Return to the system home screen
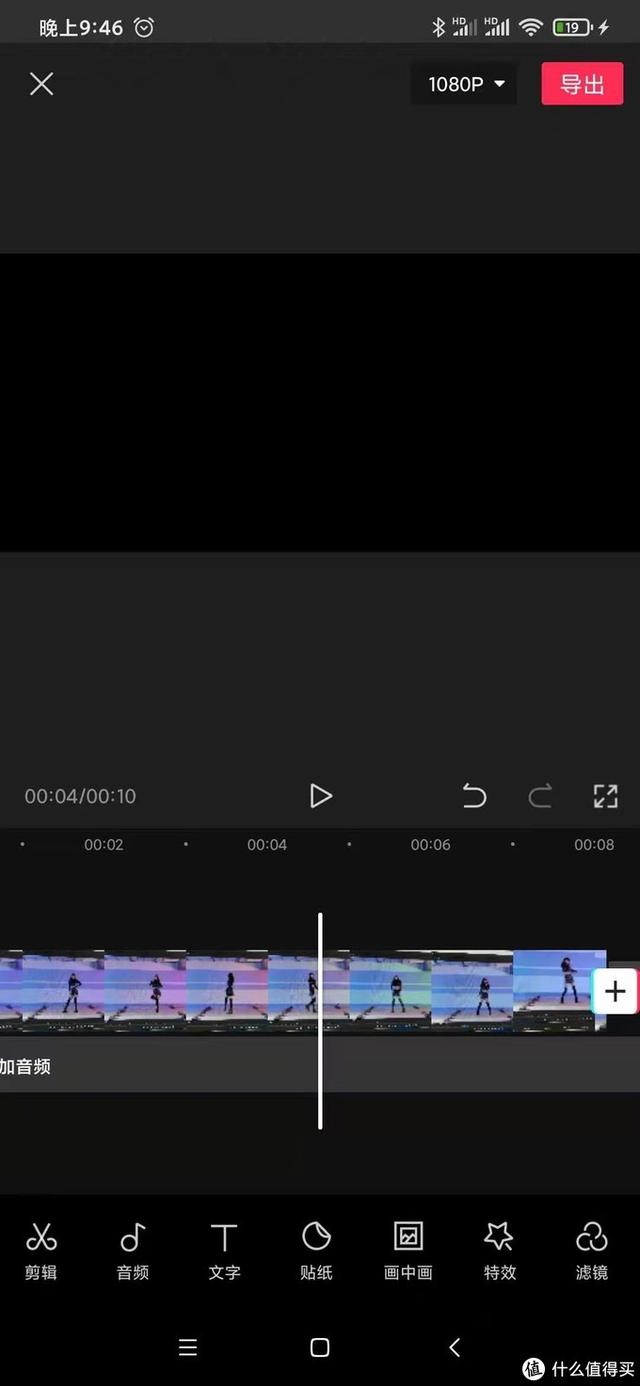The image size is (640, 1386). tap(320, 1347)
